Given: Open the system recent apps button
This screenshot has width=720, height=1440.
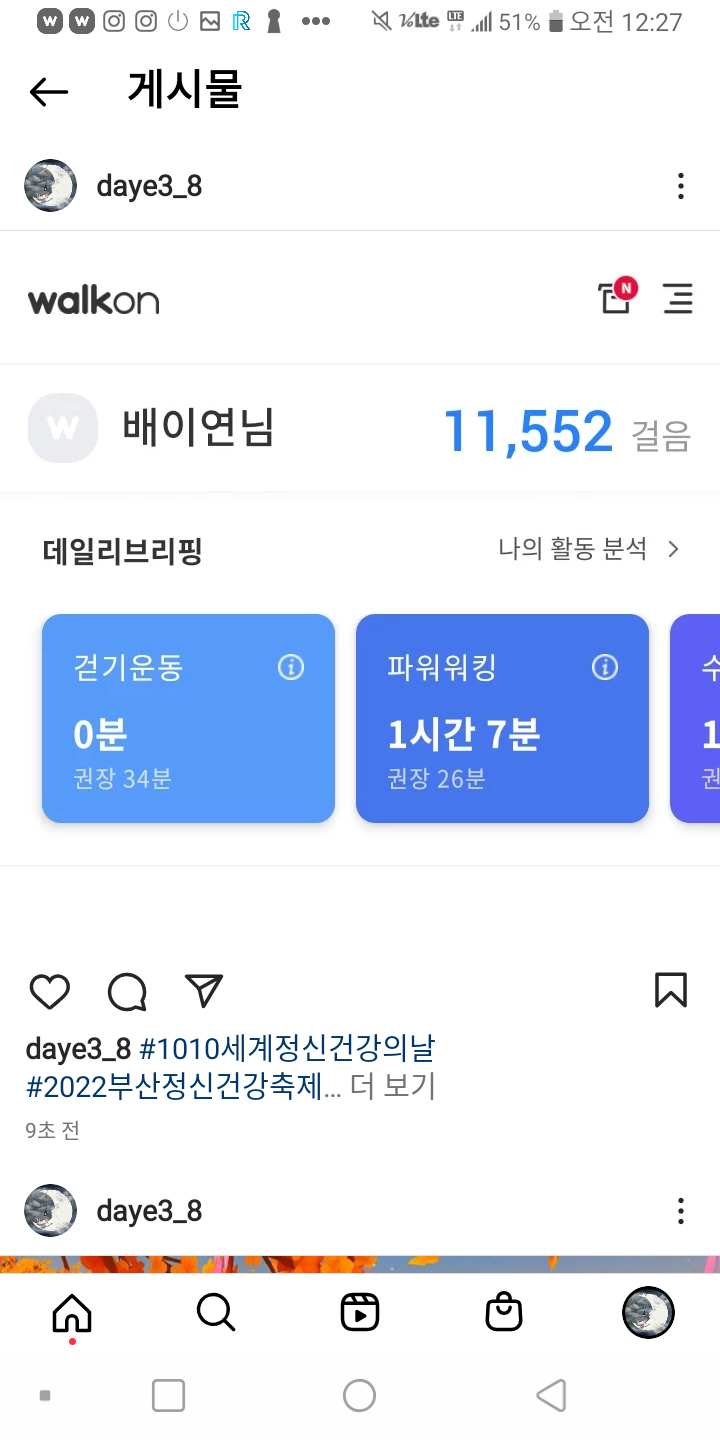Looking at the screenshot, I should (168, 1395).
